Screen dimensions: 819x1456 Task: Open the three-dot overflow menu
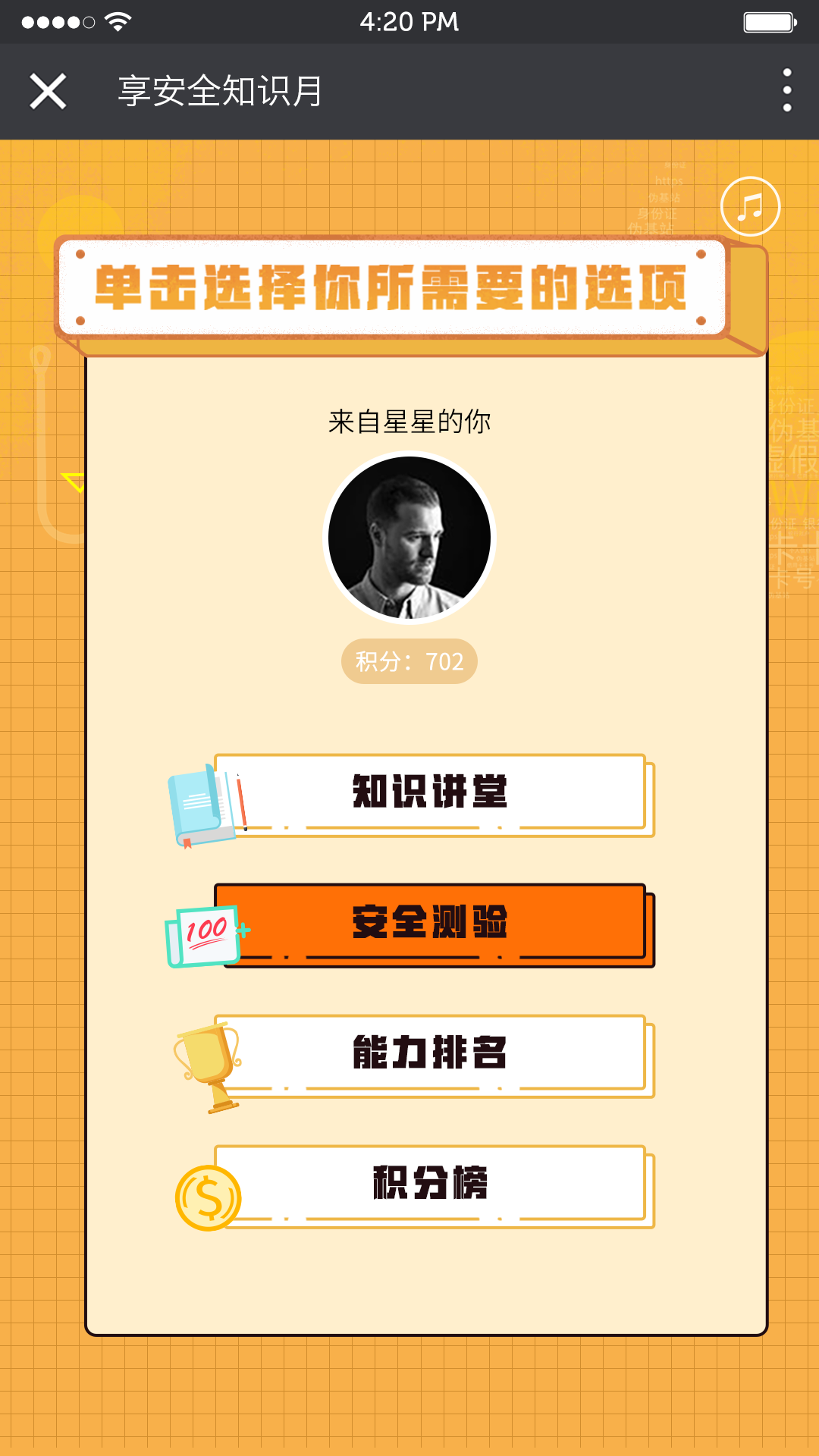coord(787,91)
